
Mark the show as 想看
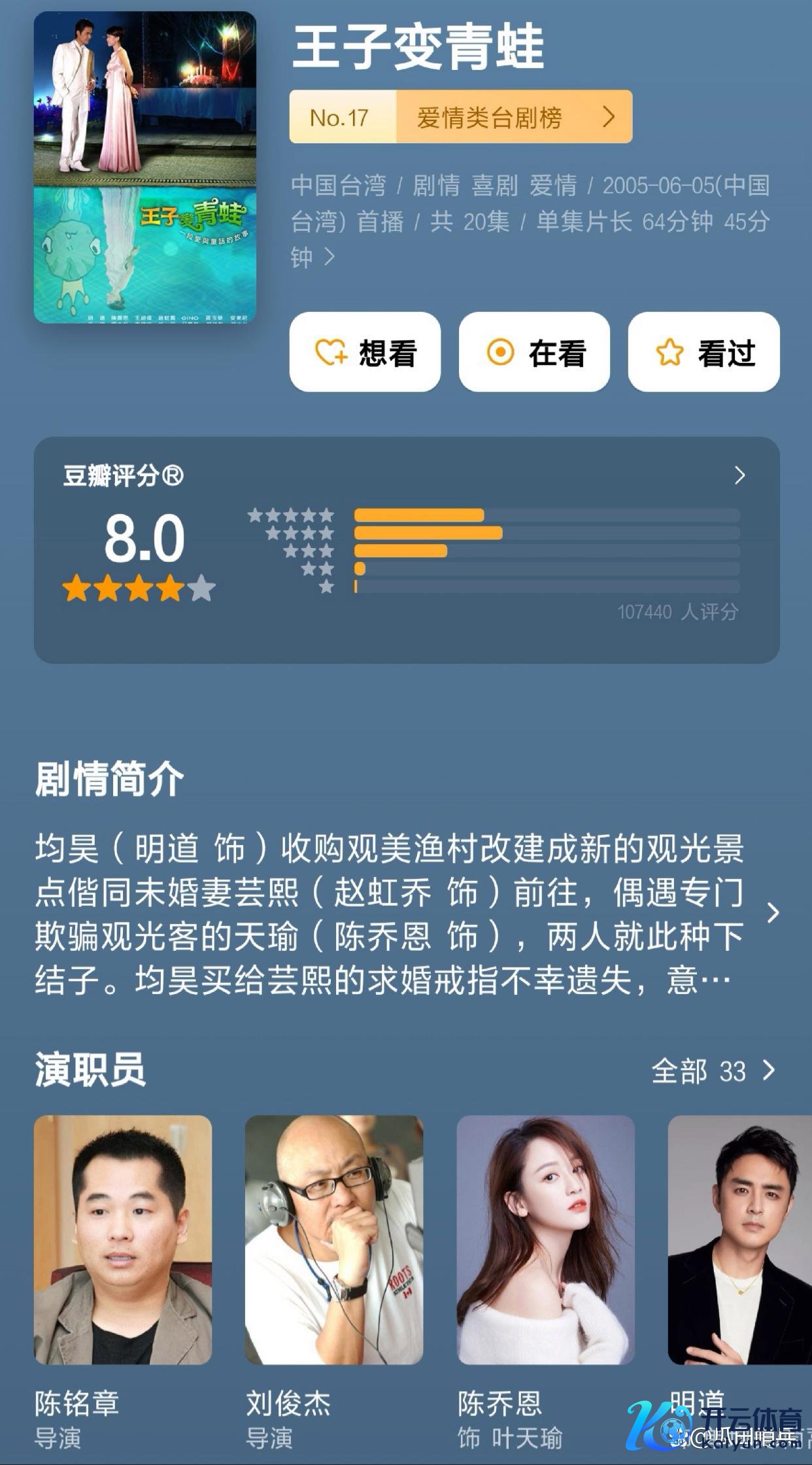click(365, 353)
